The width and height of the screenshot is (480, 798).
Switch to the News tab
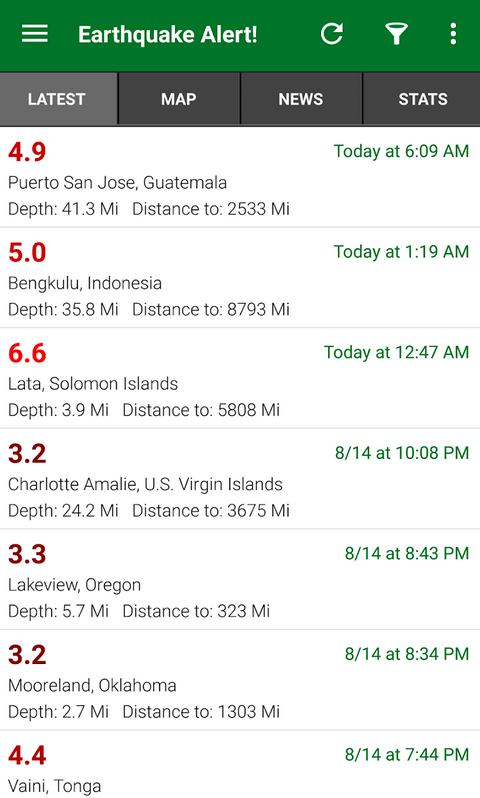(x=301, y=99)
